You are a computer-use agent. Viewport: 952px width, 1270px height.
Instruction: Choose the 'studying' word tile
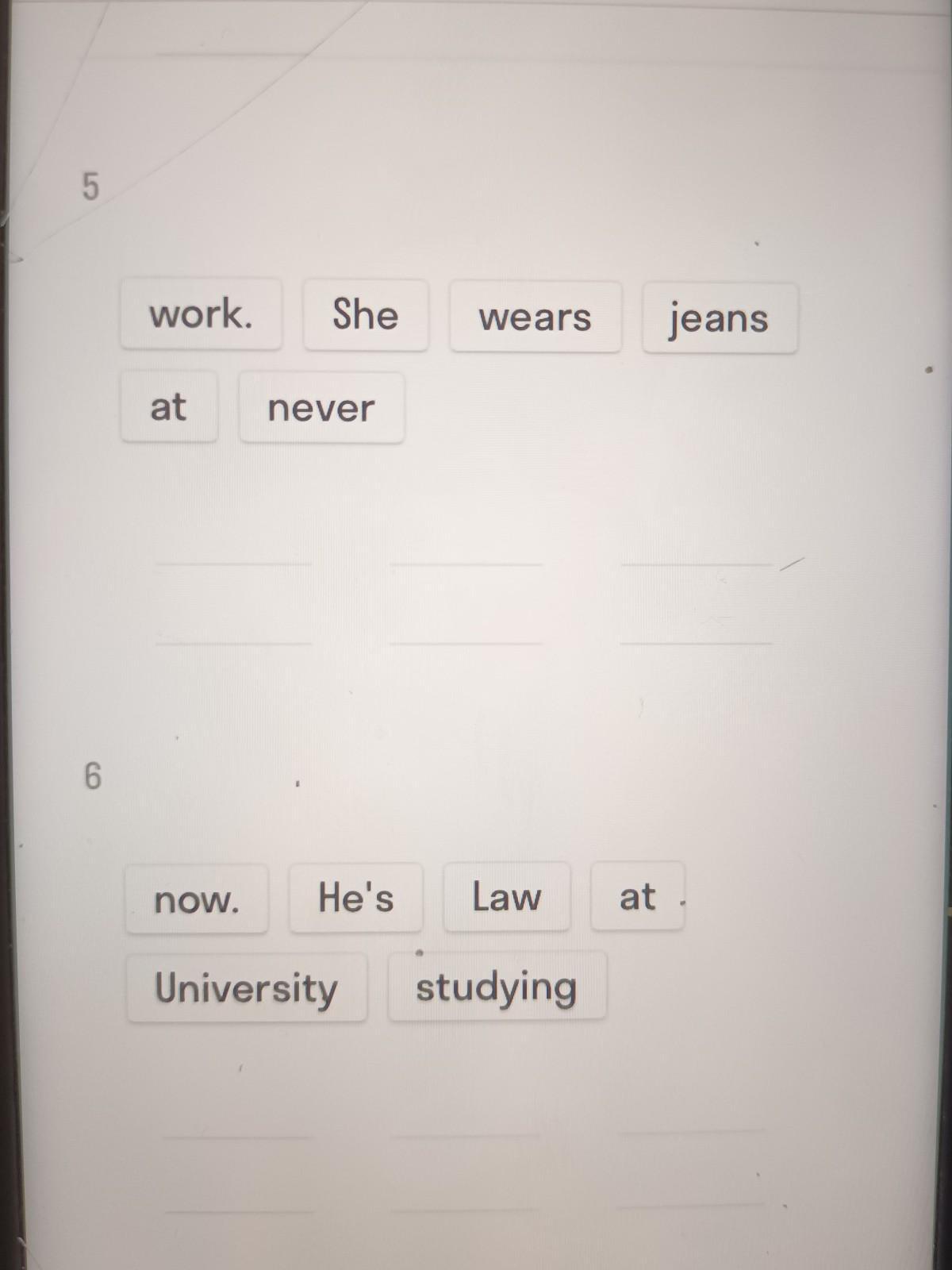(x=497, y=987)
